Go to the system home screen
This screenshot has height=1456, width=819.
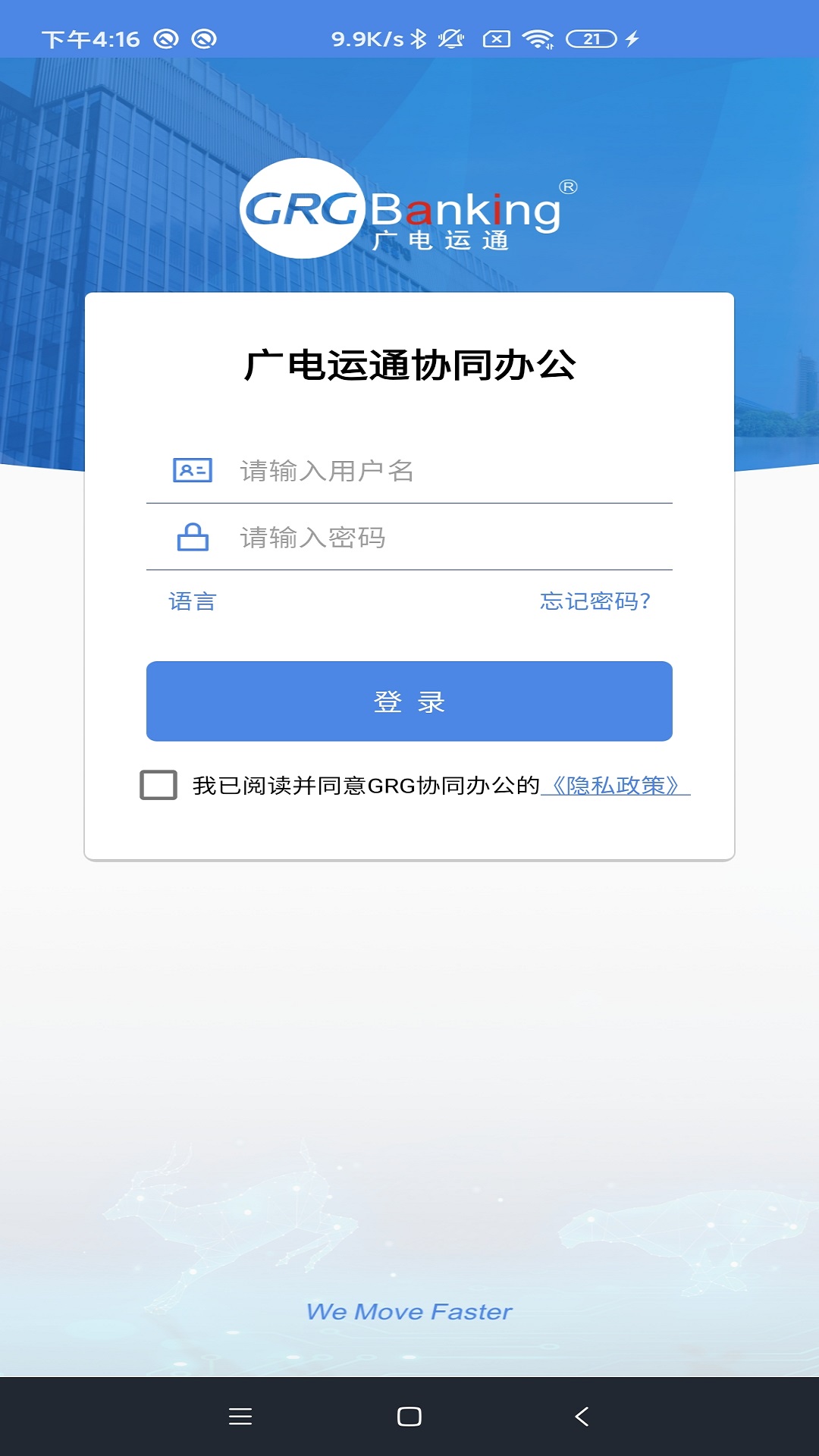[409, 1417]
